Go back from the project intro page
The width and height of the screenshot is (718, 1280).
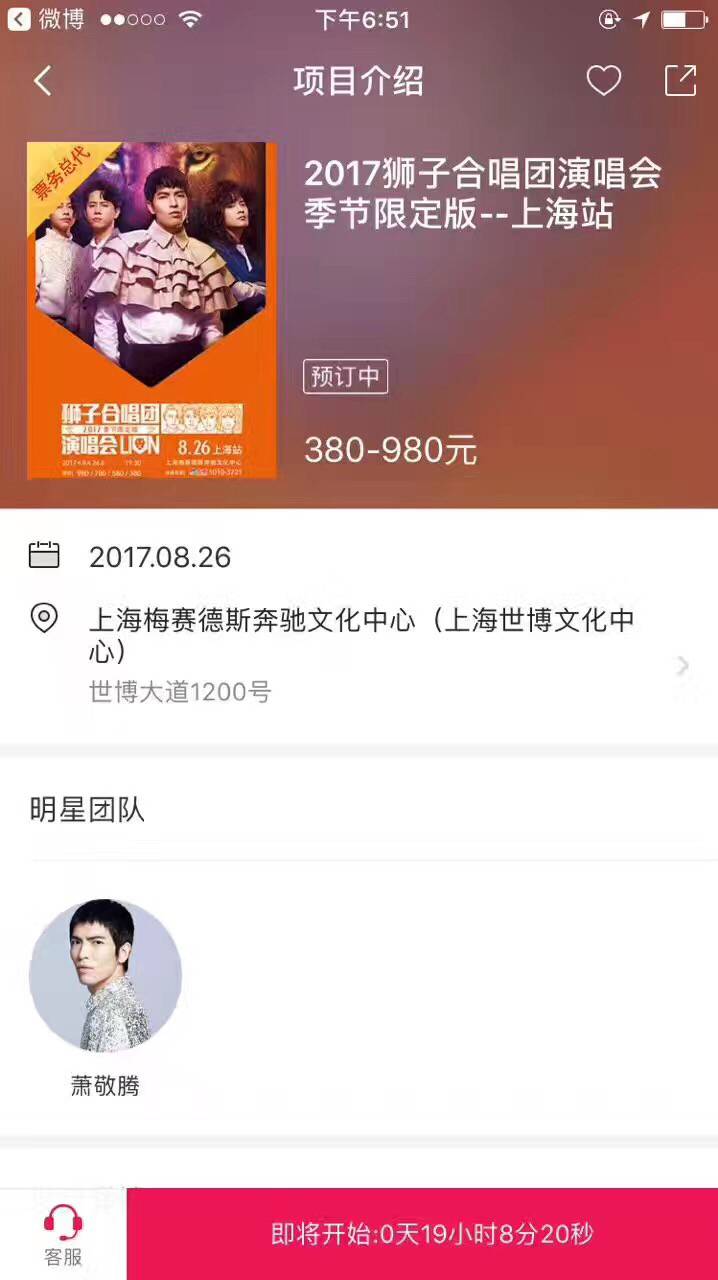pyautogui.click(x=42, y=81)
